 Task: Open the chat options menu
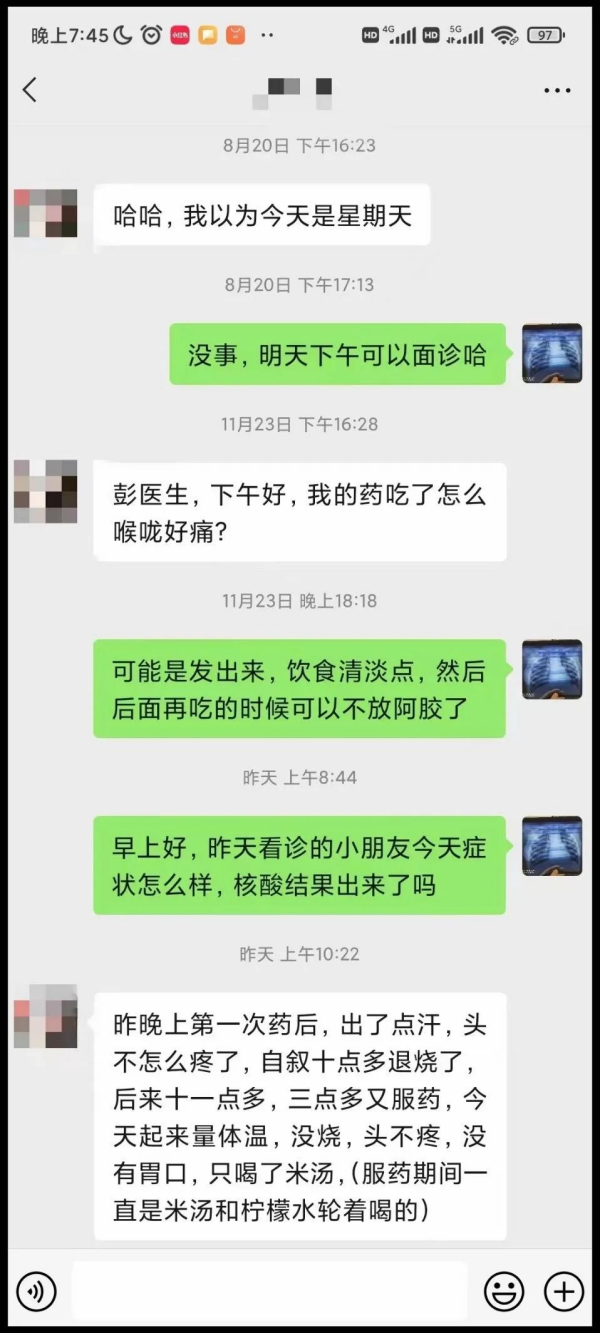[x=557, y=91]
